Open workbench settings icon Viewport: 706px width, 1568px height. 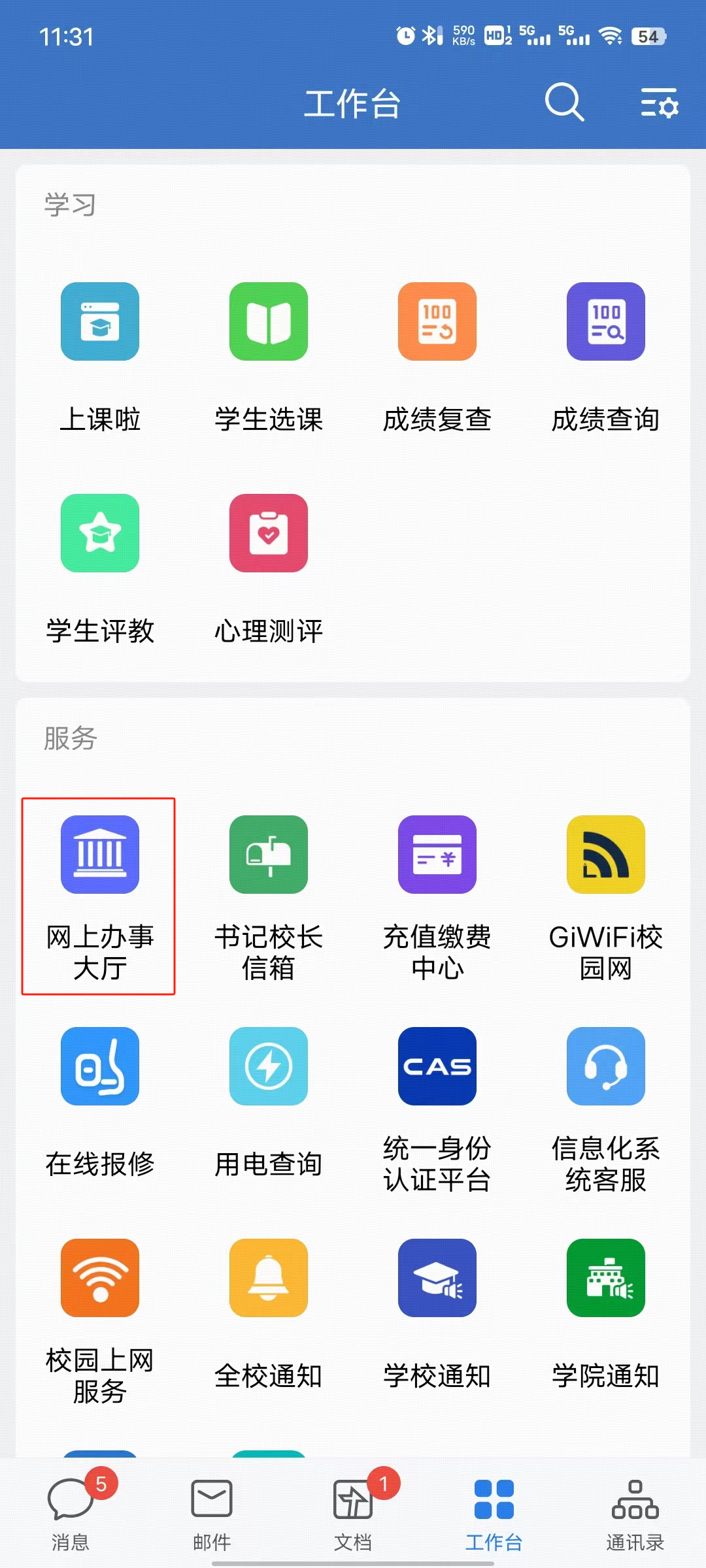coord(659,103)
